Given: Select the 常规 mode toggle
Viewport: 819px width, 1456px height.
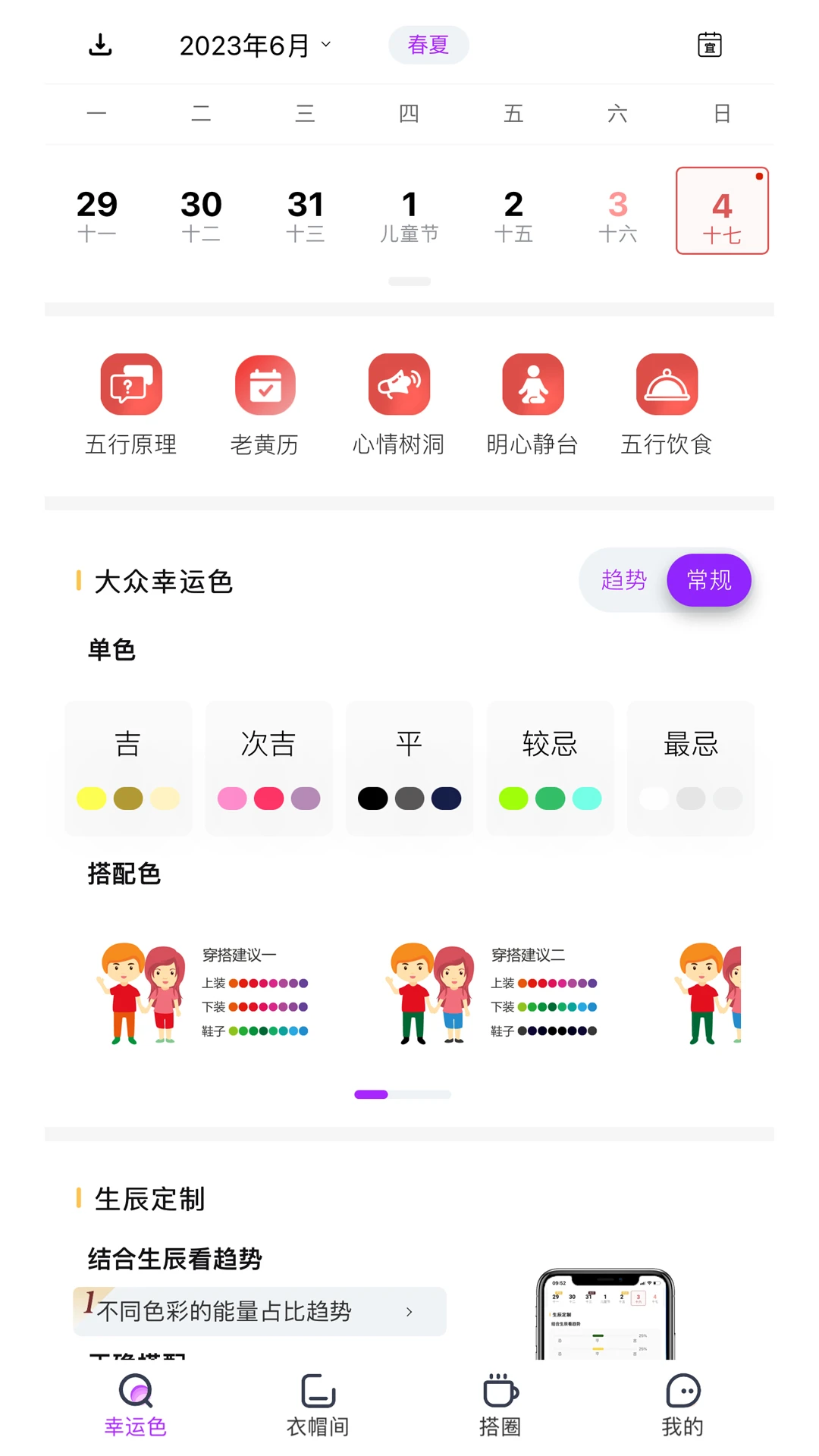Looking at the screenshot, I should 708,580.
